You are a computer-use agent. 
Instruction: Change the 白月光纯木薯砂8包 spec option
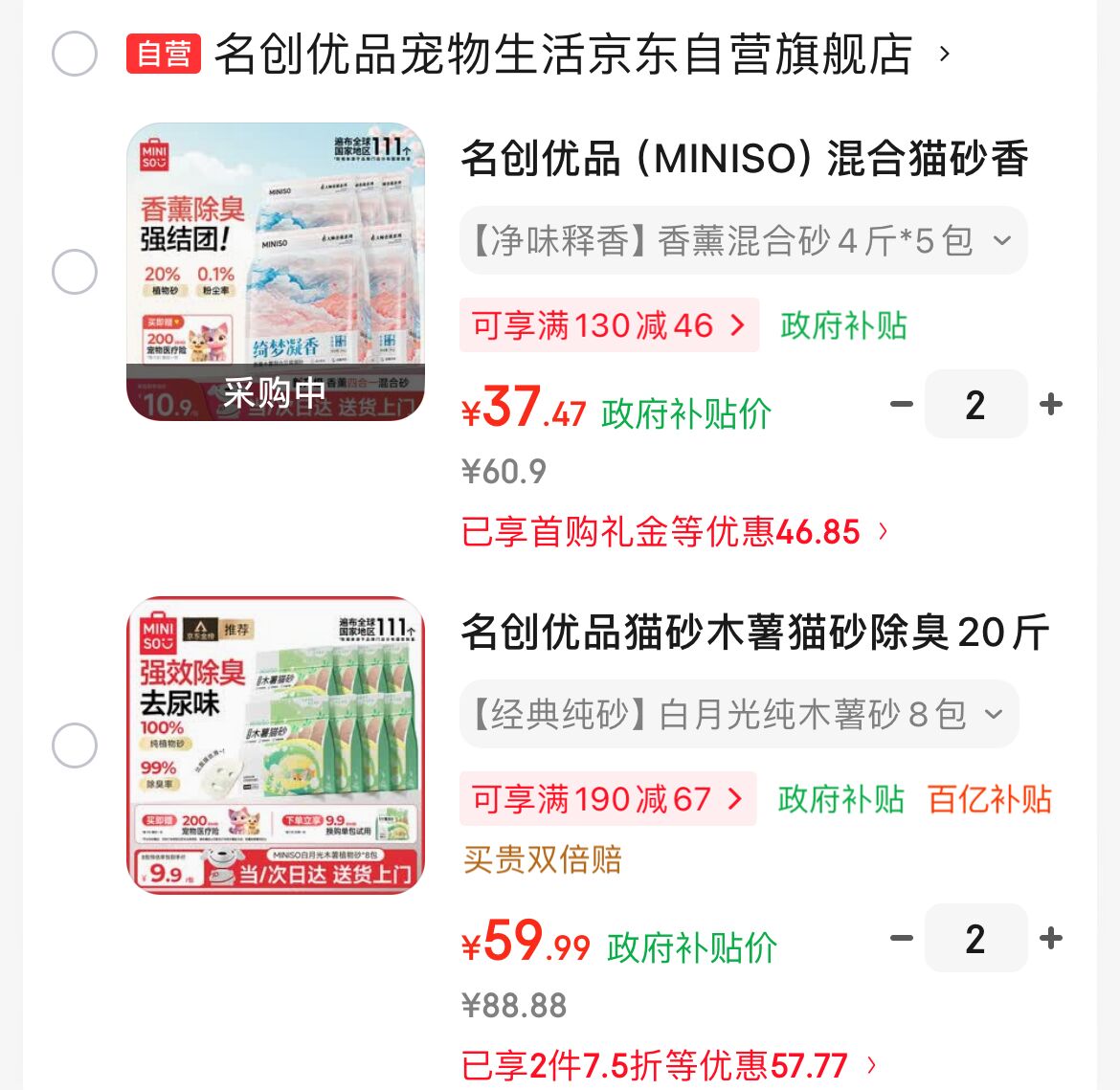pos(738,714)
